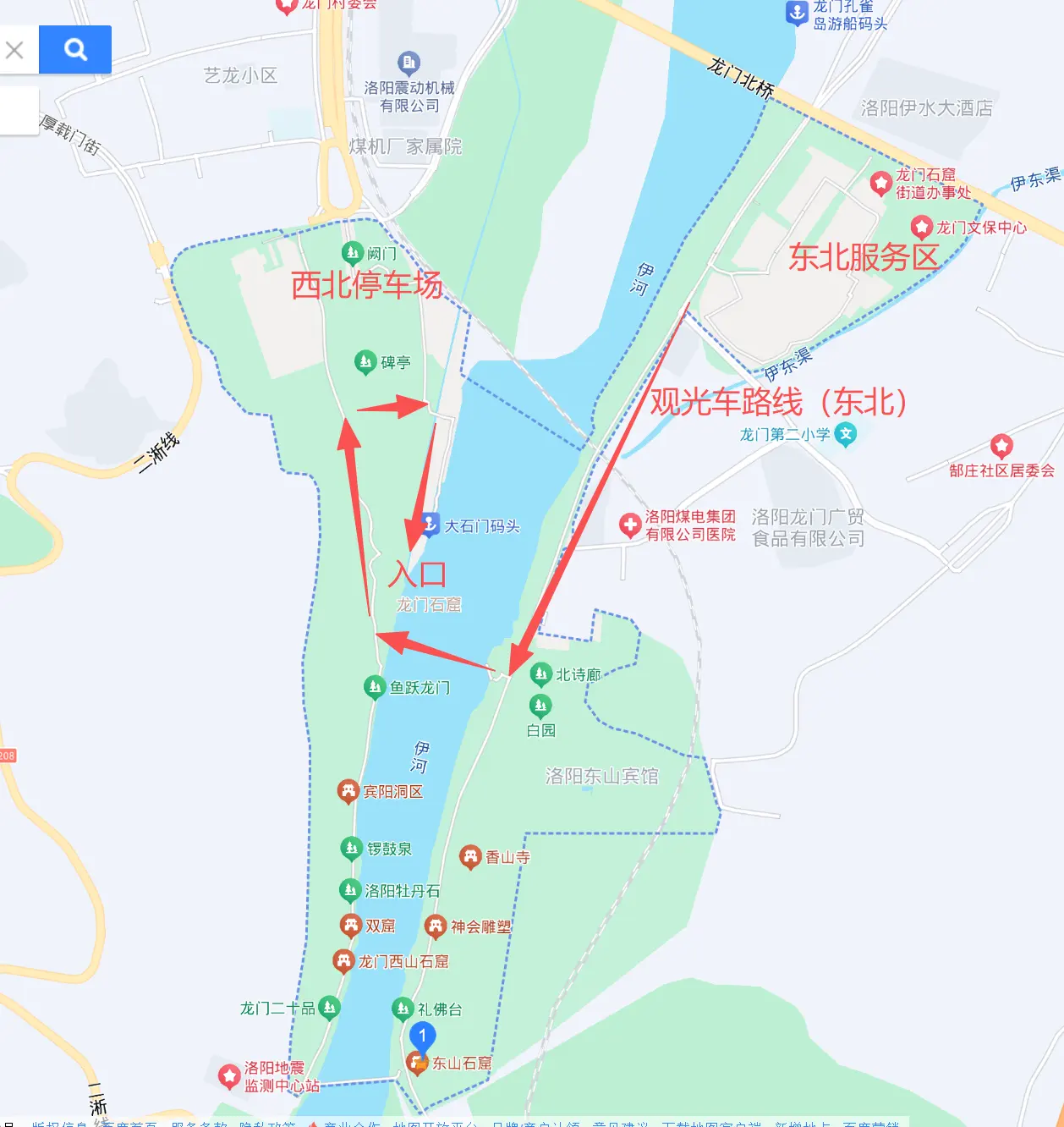Select the 神会雕塑 marker
Image resolution: width=1064 pixels, height=1127 pixels.
(x=436, y=926)
